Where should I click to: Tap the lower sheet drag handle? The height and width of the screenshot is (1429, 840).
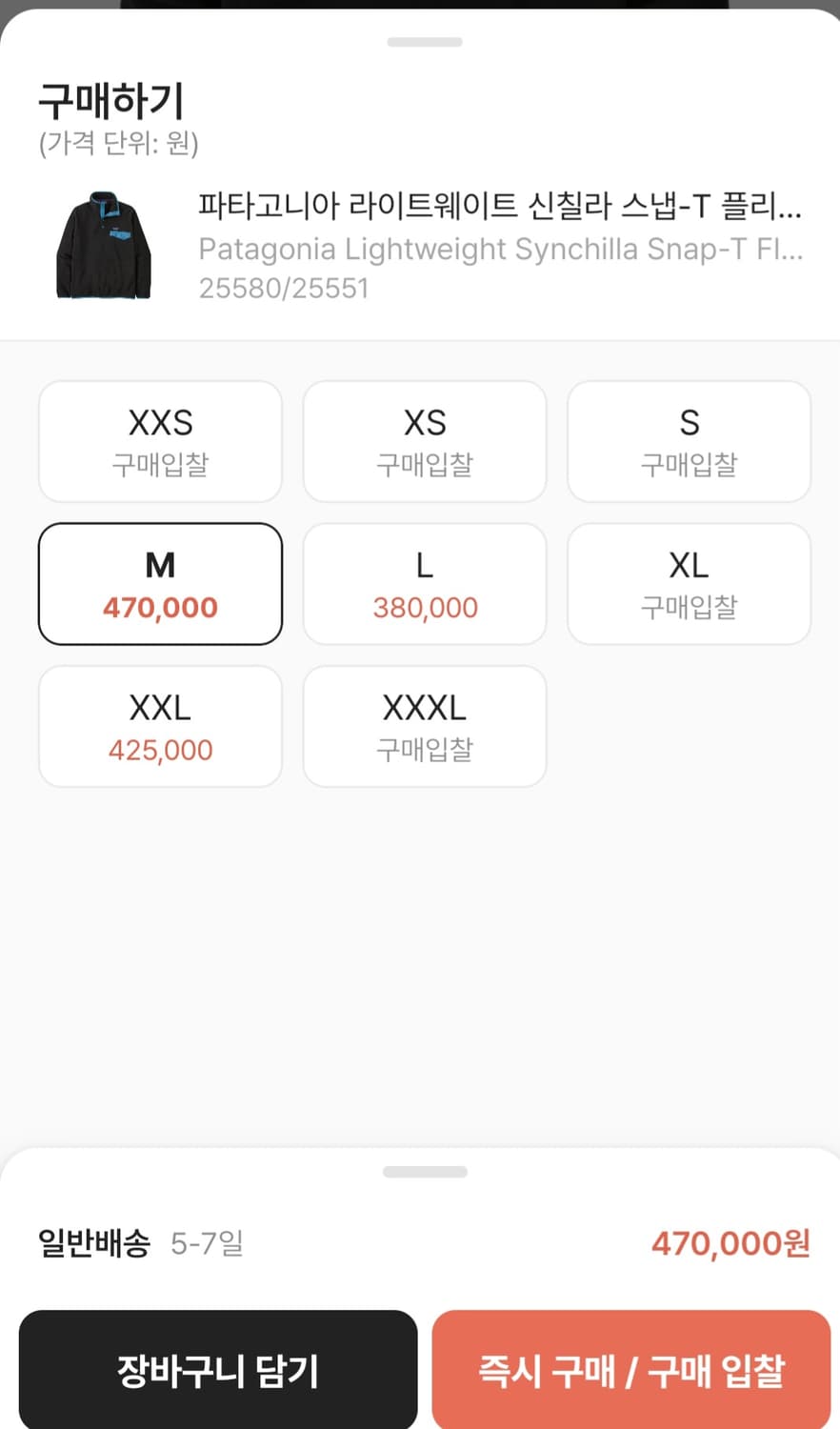coord(424,1170)
